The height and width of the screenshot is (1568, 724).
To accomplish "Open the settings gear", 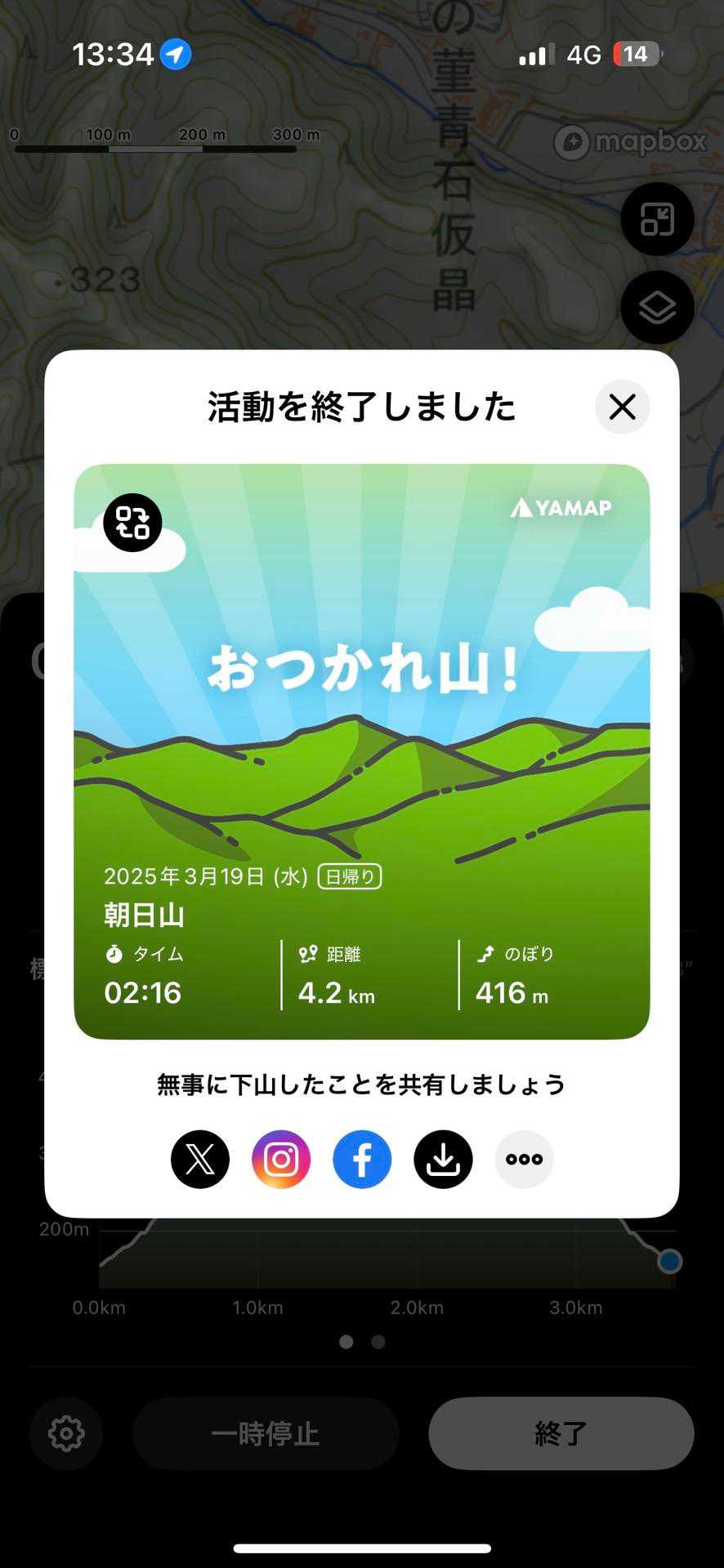I will [x=66, y=1433].
